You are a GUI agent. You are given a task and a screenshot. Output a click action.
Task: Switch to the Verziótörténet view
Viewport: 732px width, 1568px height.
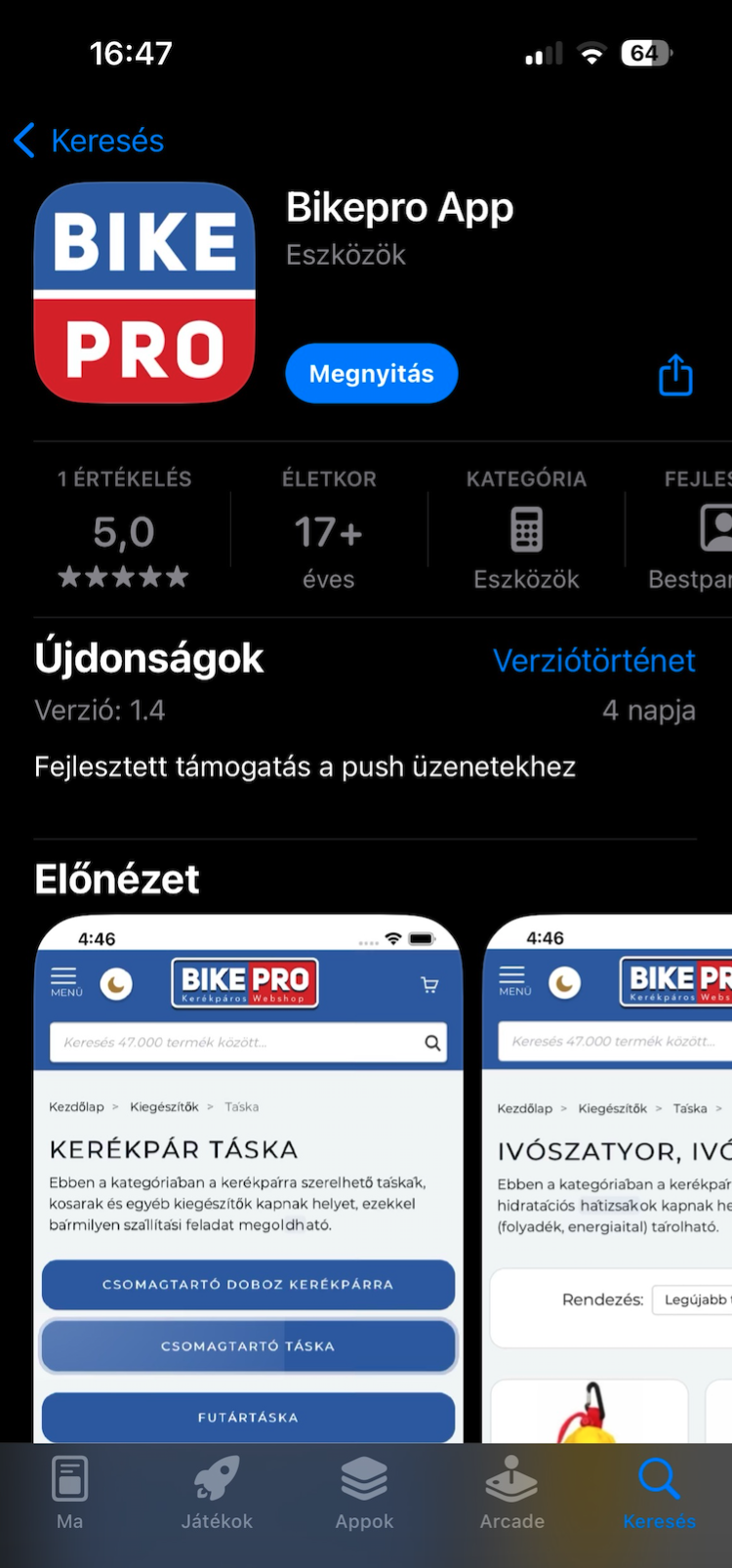coord(594,661)
